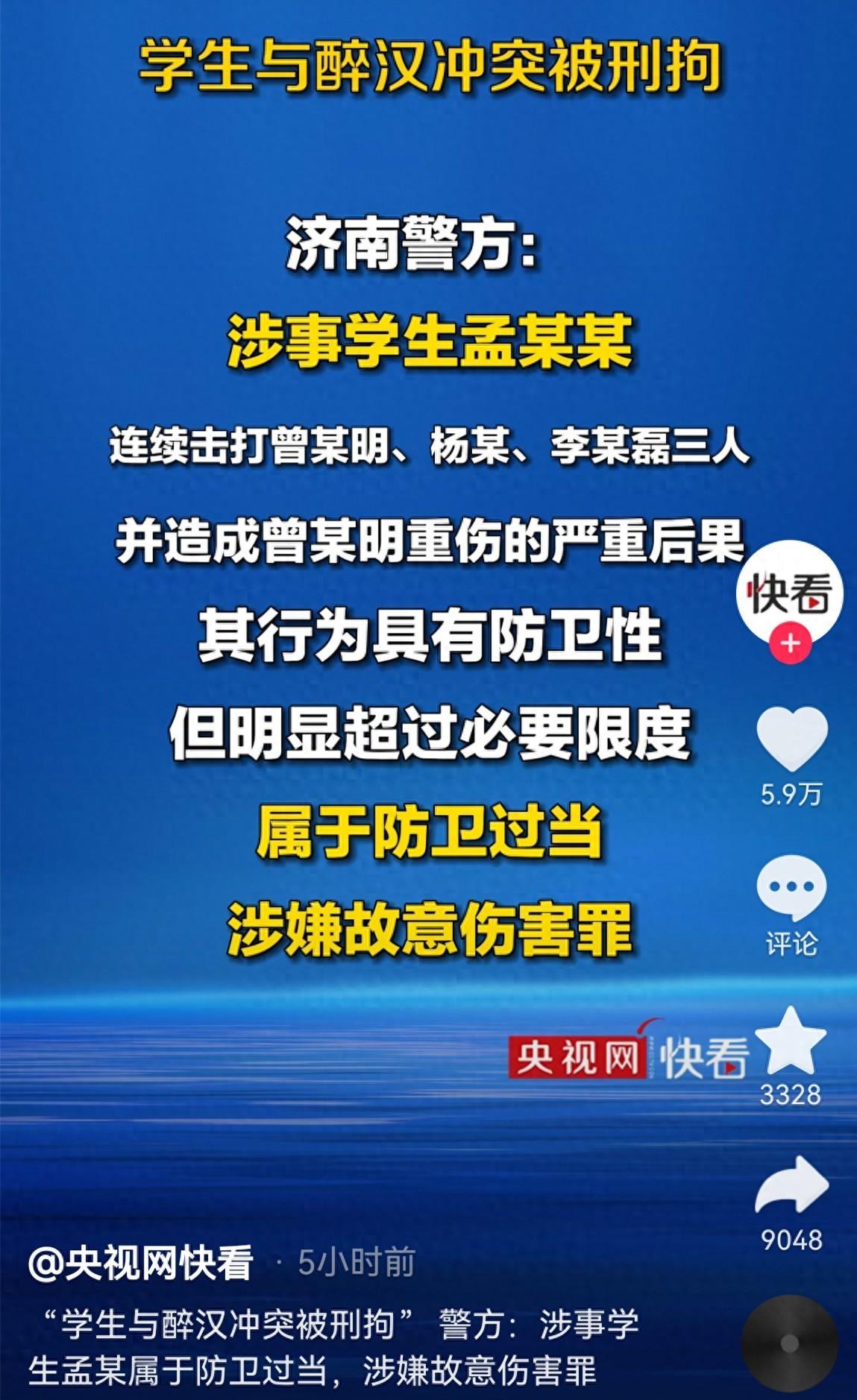Open the @央视网快看 username

(x=141, y=1263)
